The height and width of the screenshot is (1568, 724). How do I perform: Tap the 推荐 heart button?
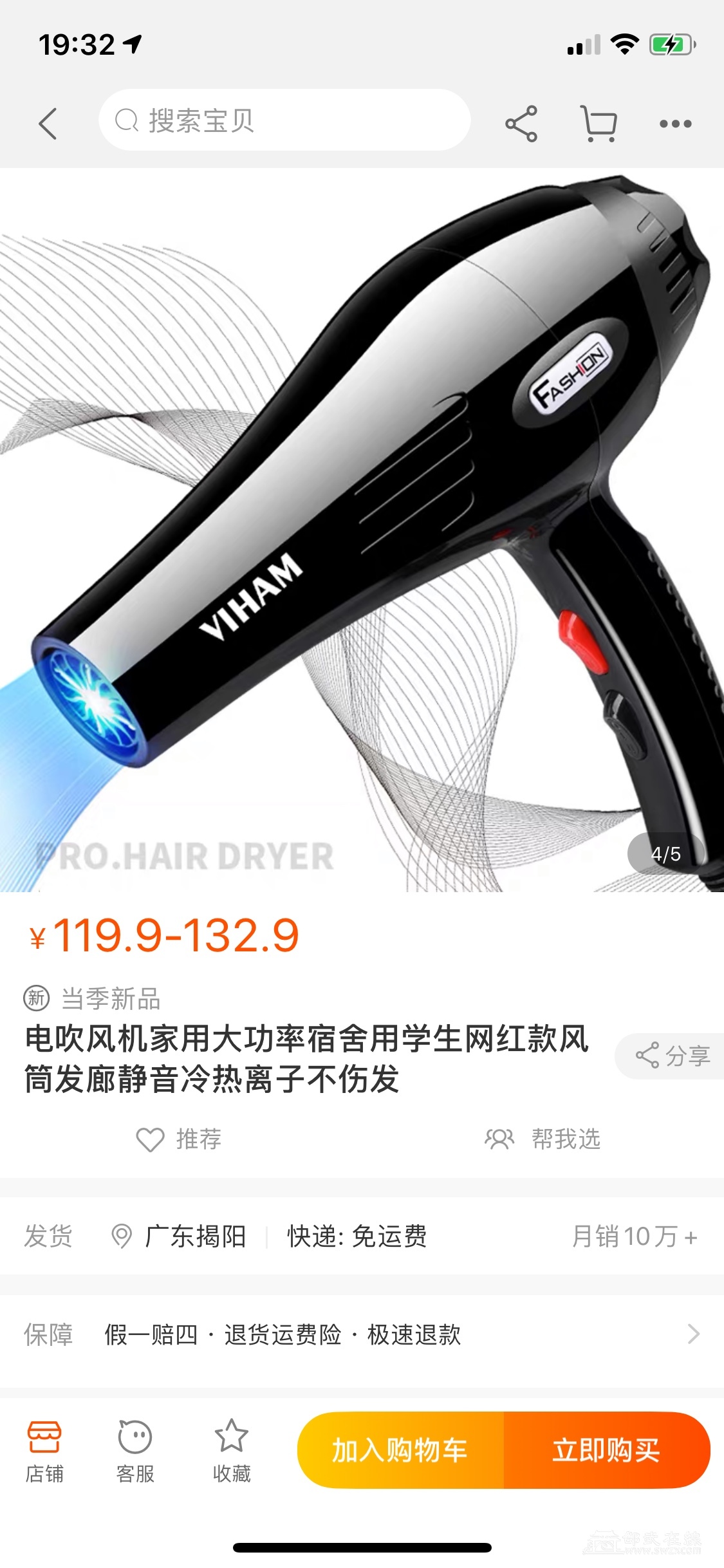click(179, 1139)
